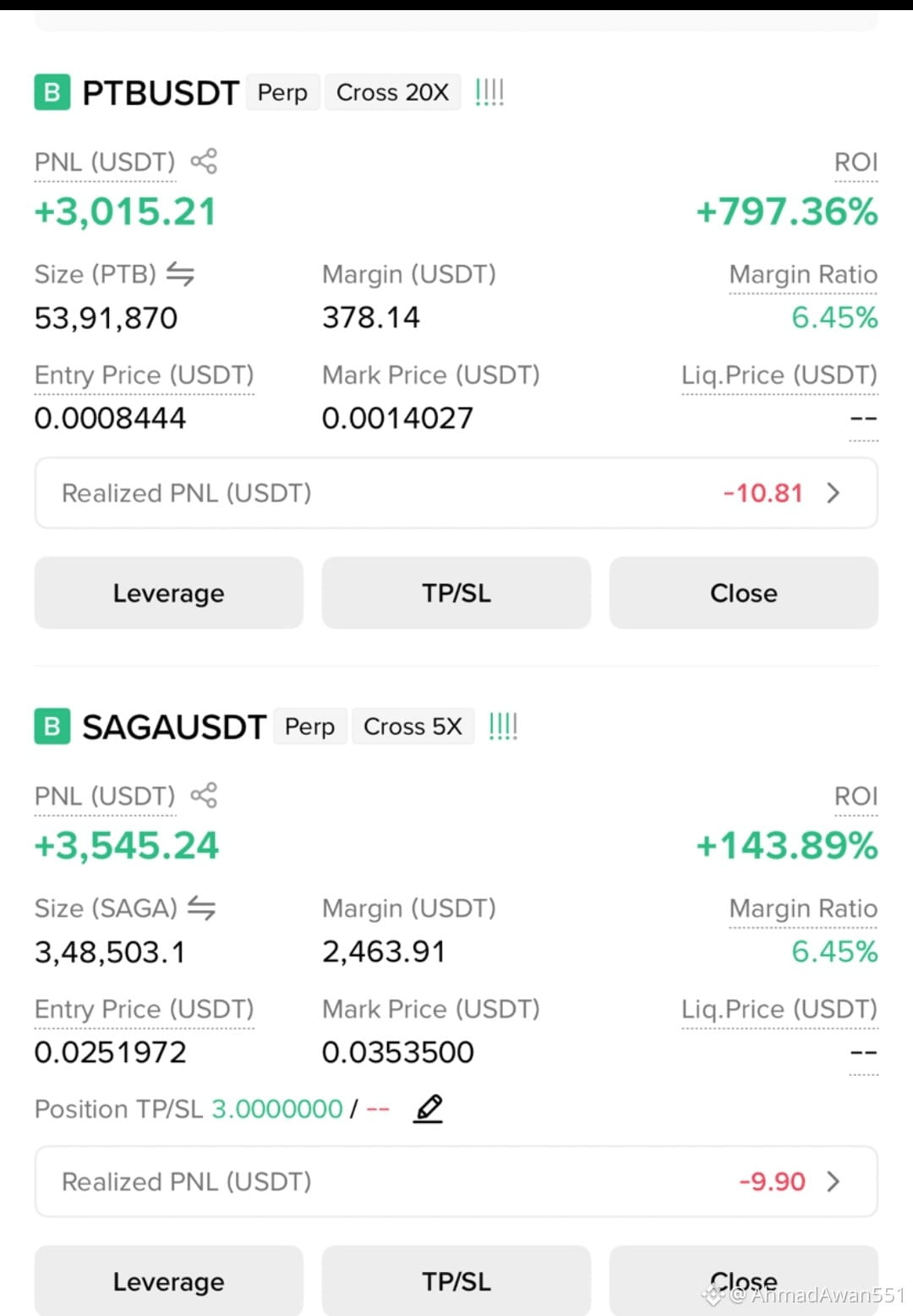Share the SAGAUSDT position PNL

pos(204,795)
